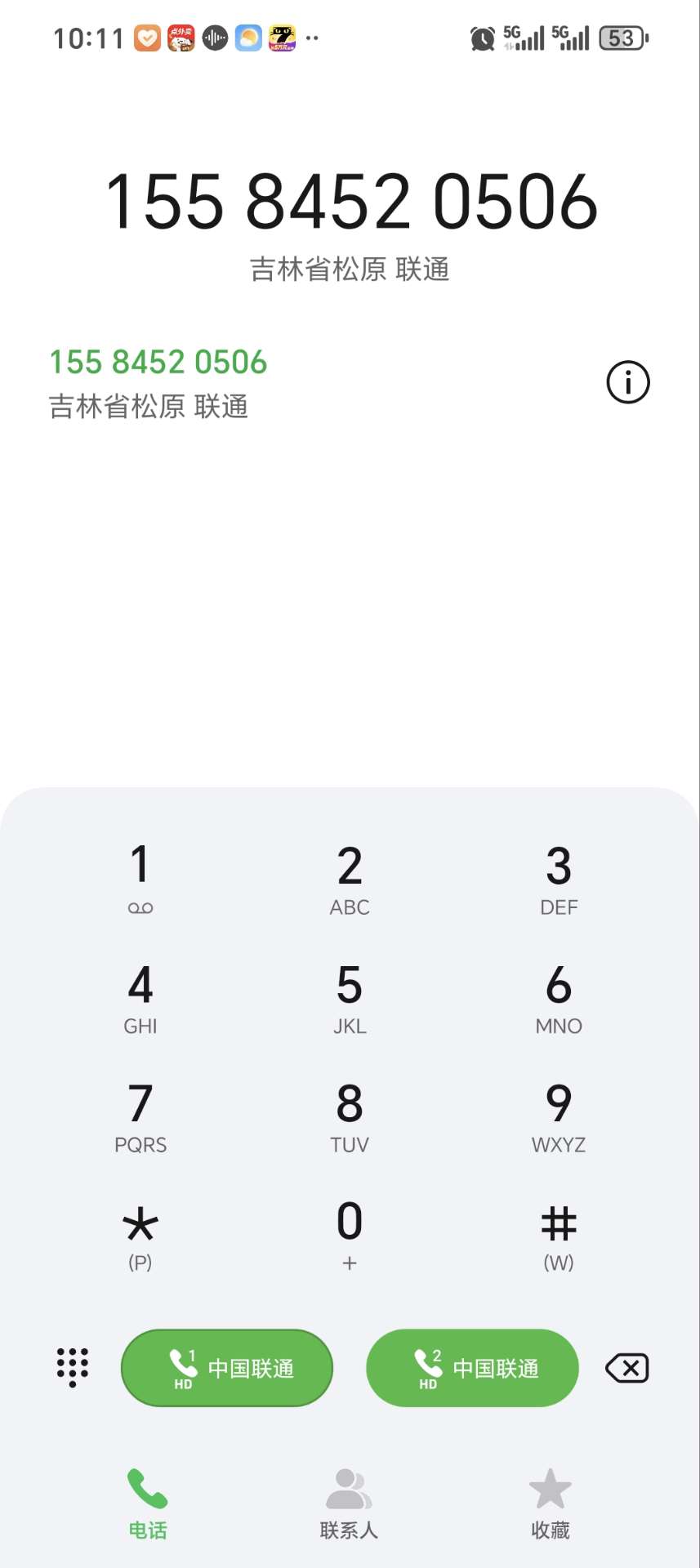Enter digit 4 GHI
The width and height of the screenshot is (700, 1568).
coord(140,999)
